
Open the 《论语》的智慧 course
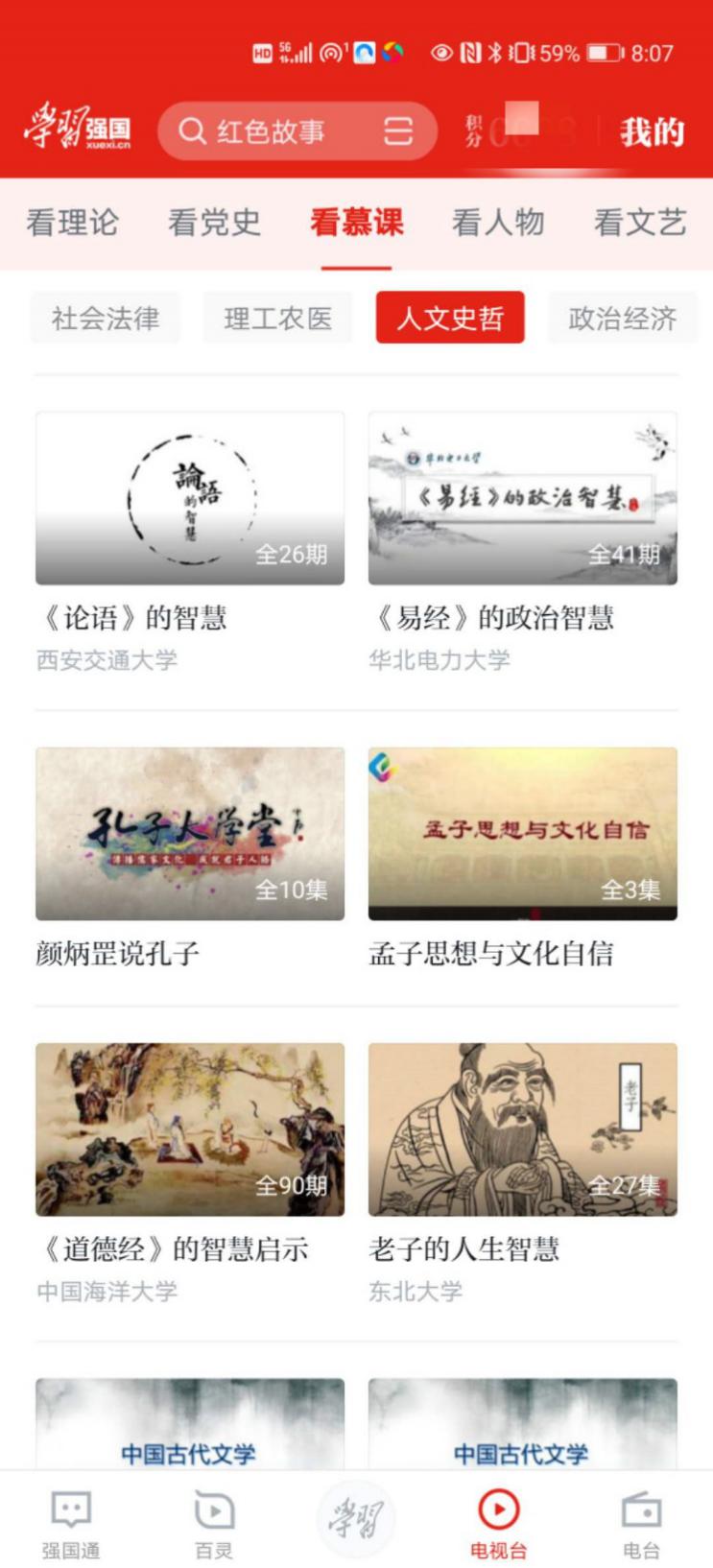coord(190,499)
